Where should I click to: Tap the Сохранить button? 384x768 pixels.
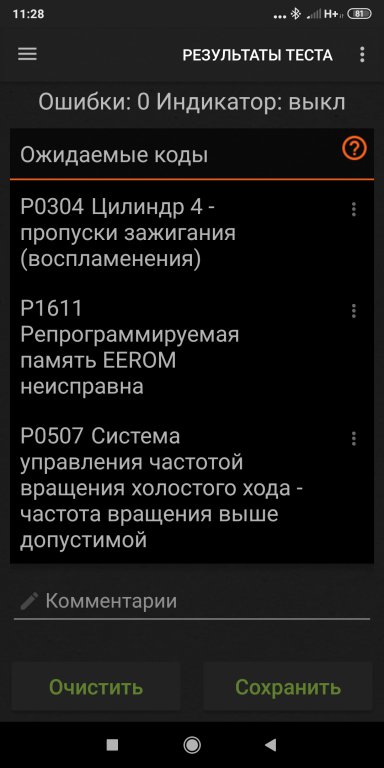[288, 687]
